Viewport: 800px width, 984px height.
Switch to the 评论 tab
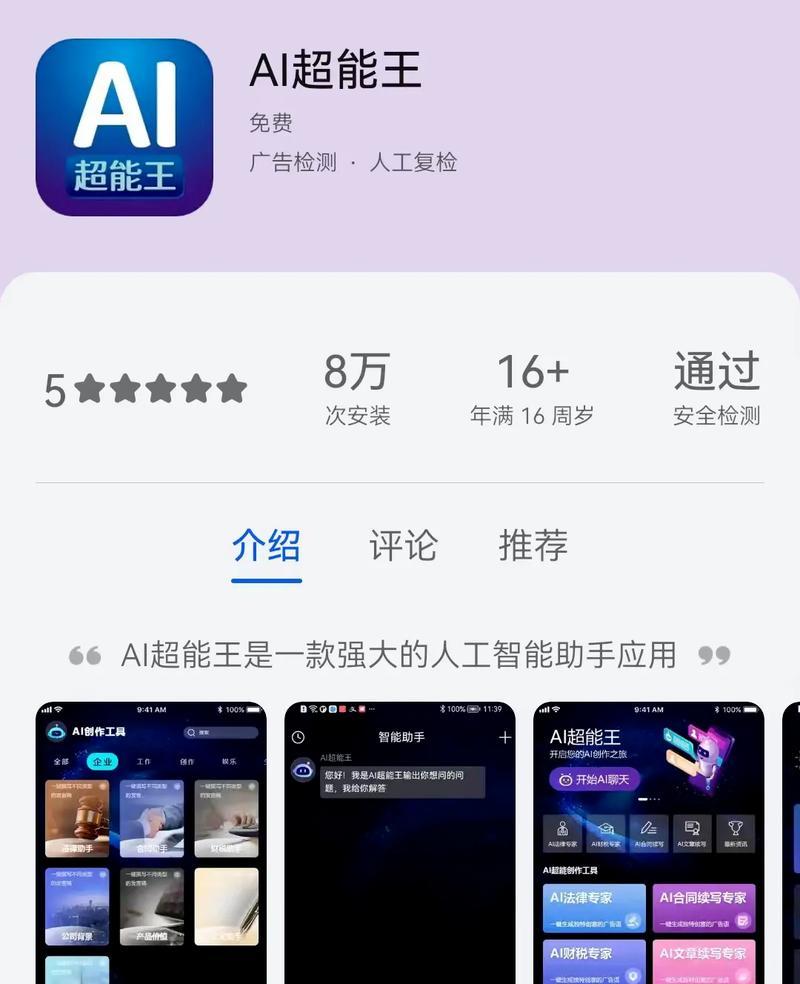point(403,546)
